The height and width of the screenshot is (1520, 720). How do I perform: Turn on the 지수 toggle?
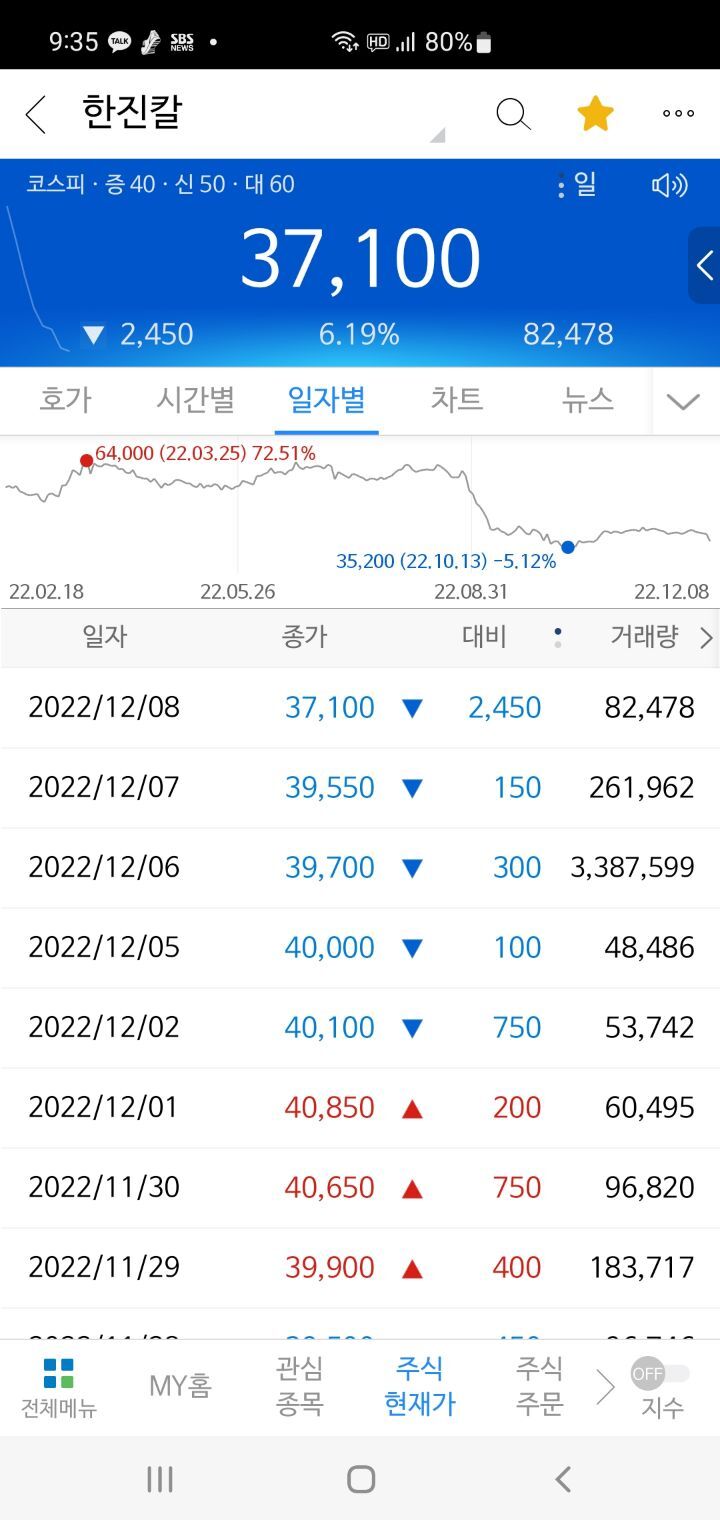pos(661,1374)
